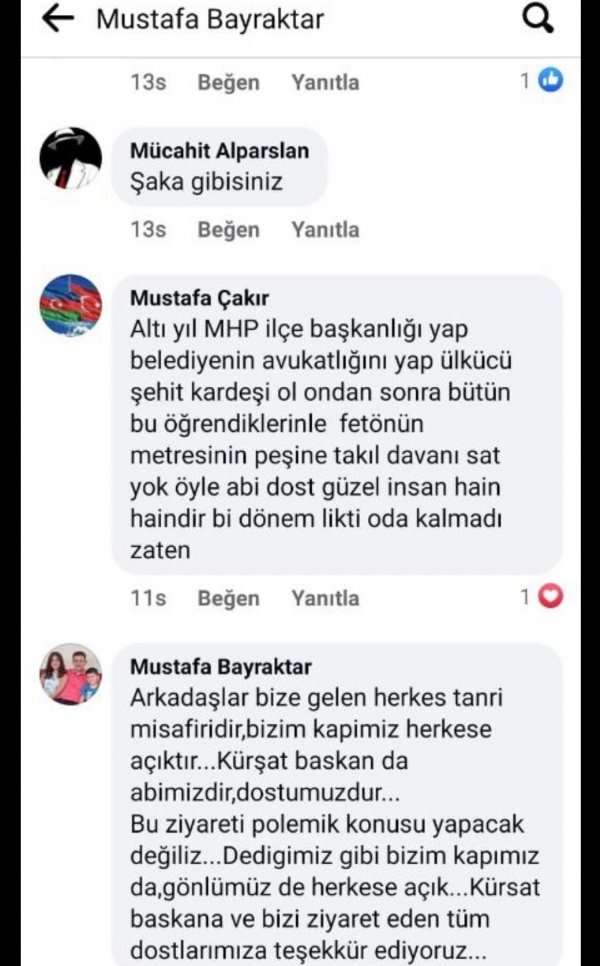Like Mücahit Alparslan's comment with Beğen
600x966 pixels.
(x=228, y=230)
